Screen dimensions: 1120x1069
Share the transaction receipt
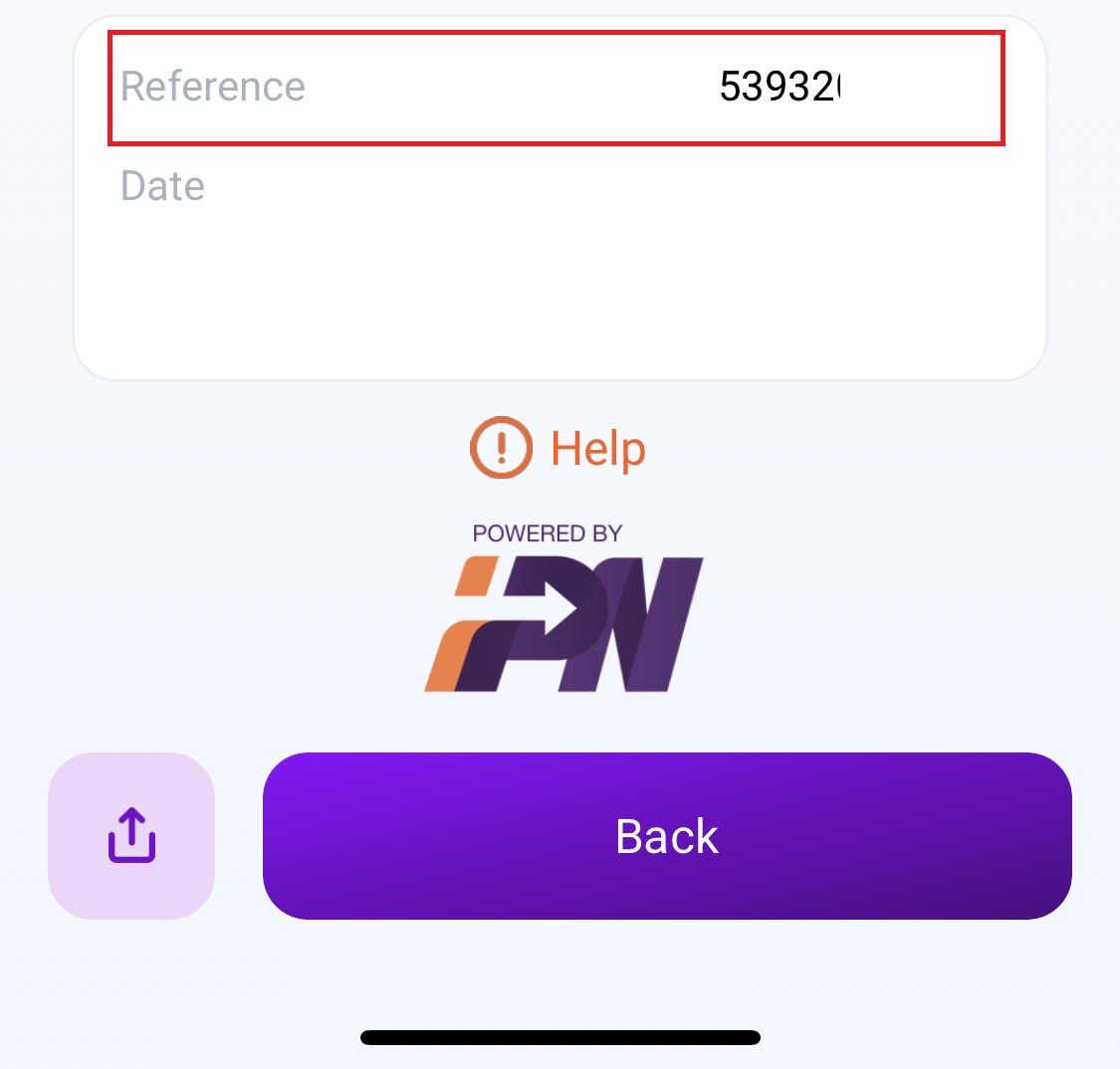(131, 835)
